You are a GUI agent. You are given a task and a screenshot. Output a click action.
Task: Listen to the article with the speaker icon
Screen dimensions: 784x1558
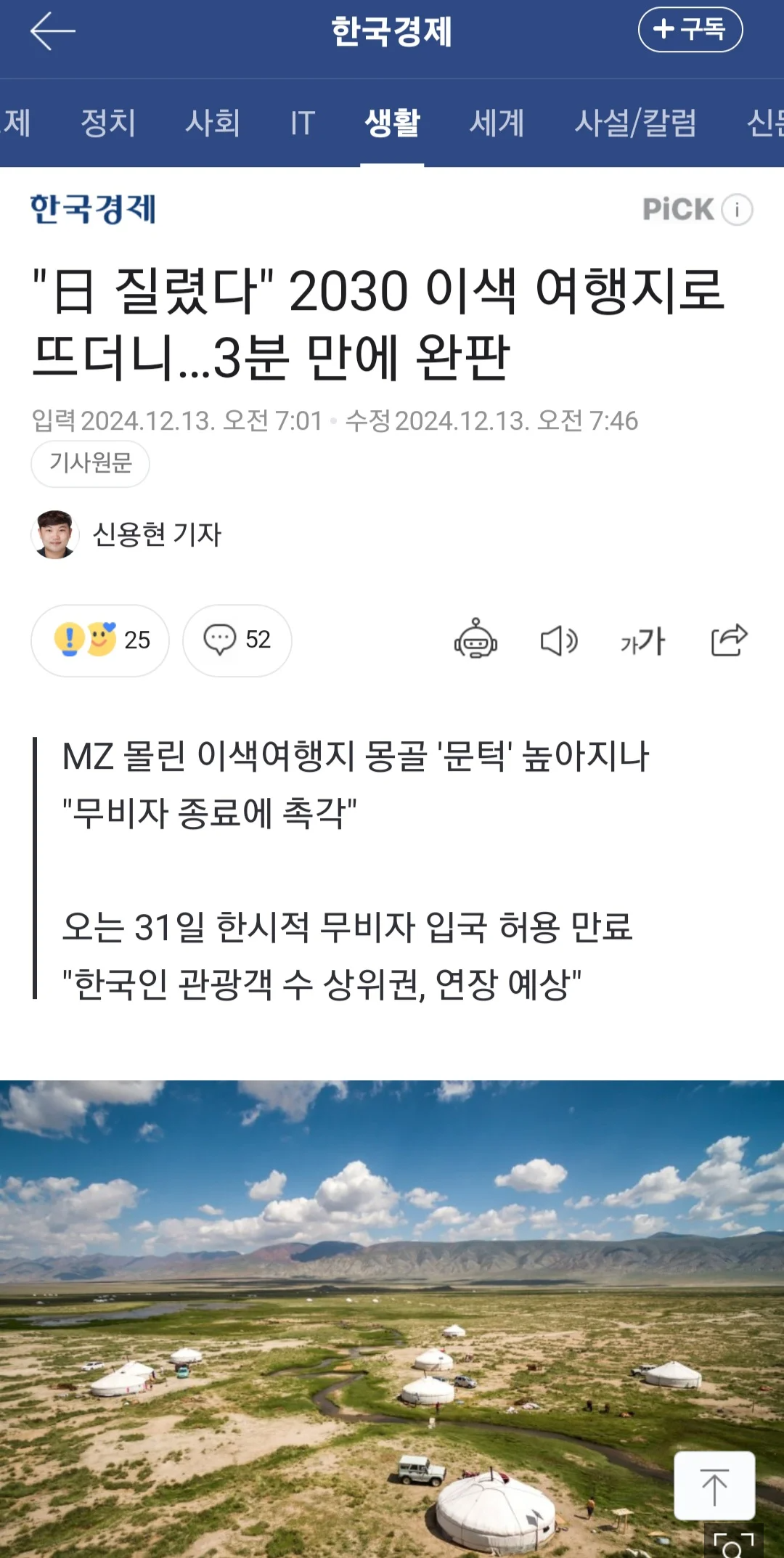(559, 640)
